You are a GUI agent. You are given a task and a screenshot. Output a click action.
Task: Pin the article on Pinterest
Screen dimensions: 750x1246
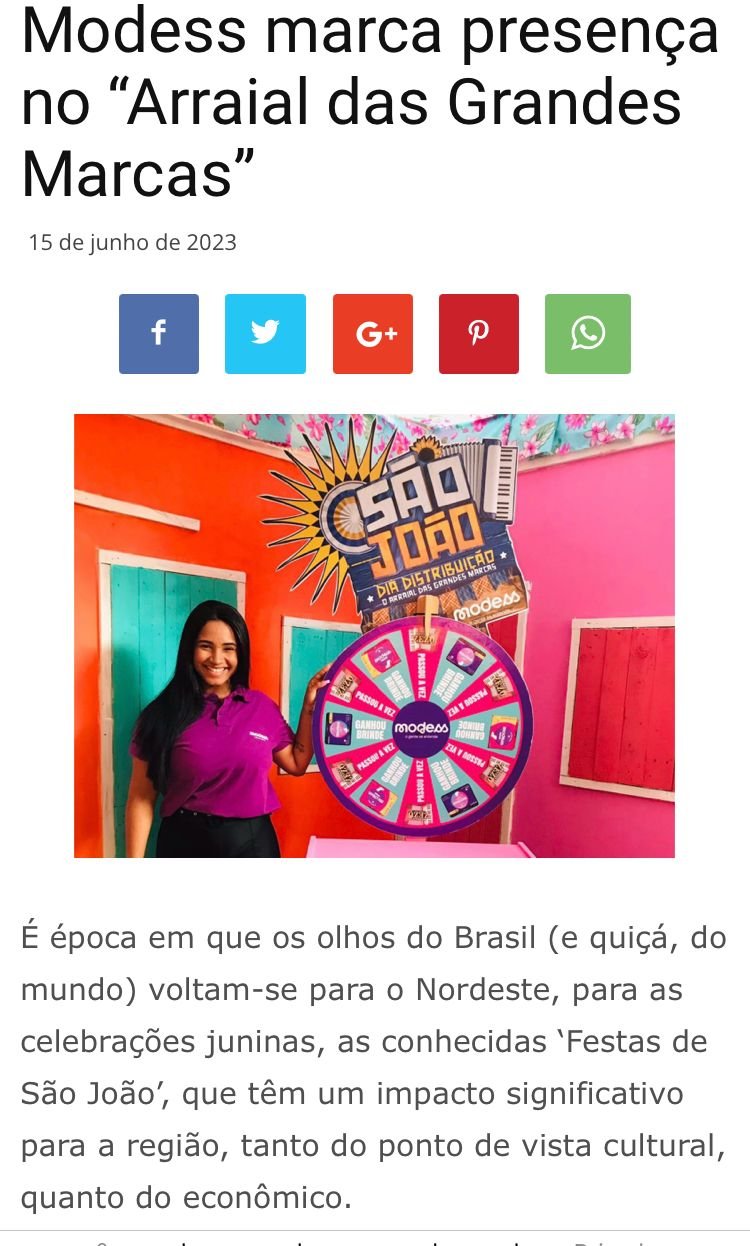click(479, 334)
